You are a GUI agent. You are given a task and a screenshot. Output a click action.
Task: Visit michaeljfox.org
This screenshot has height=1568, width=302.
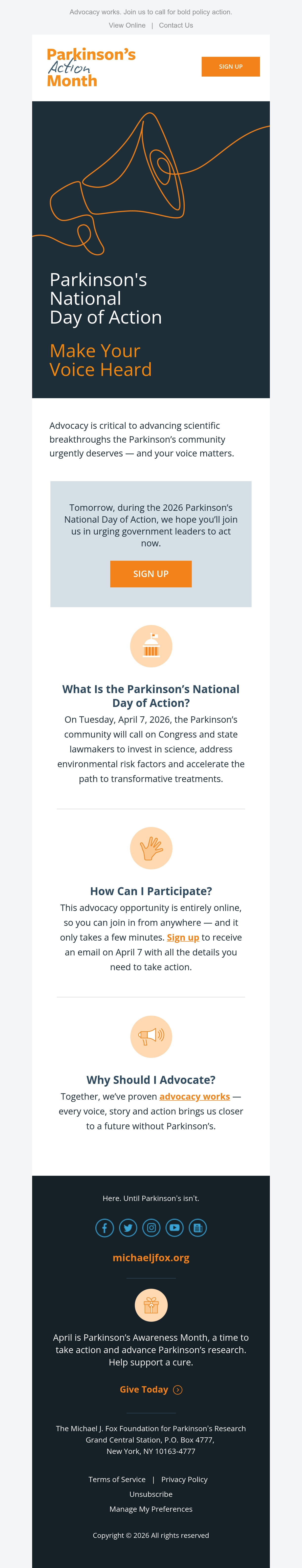coord(151,1258)
